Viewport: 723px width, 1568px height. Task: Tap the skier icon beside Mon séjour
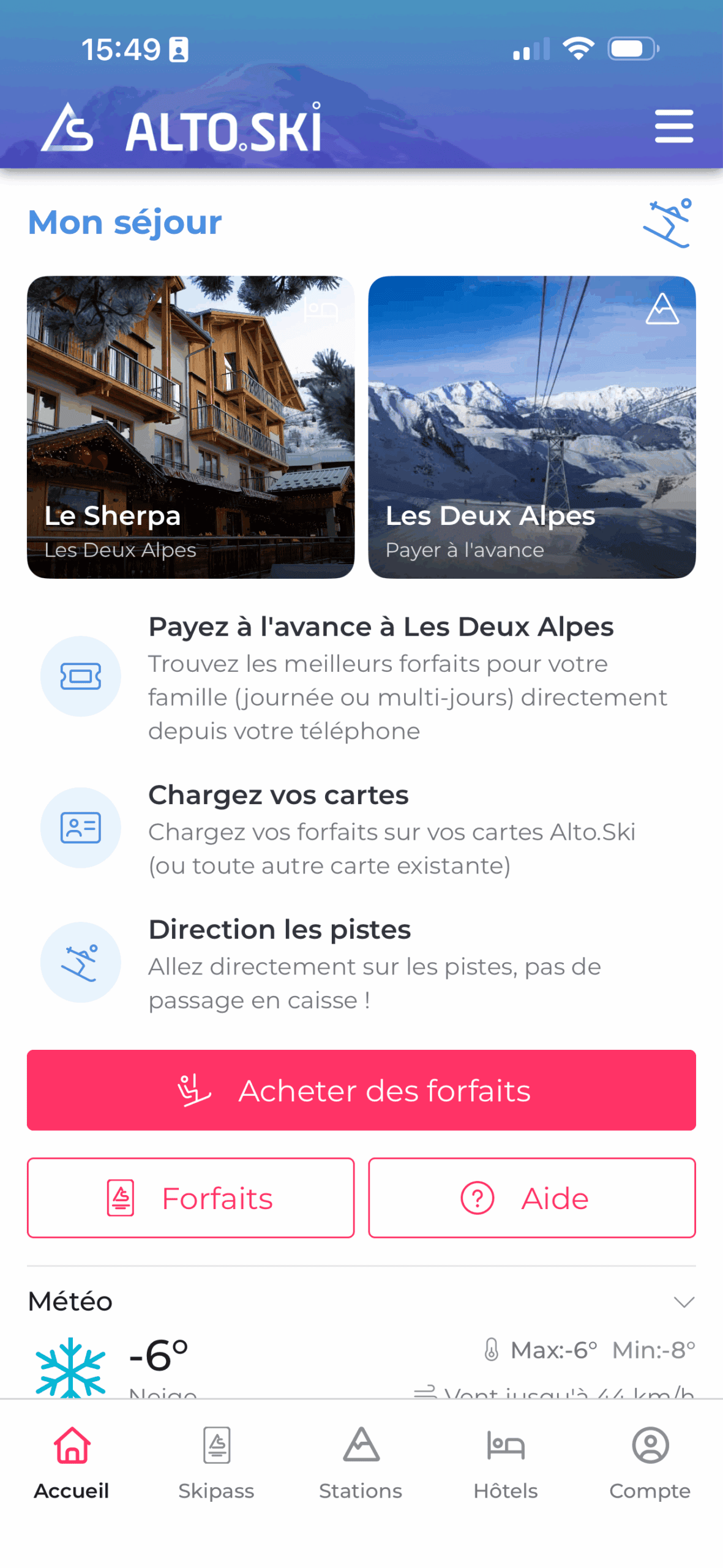[x=667, y=223]
